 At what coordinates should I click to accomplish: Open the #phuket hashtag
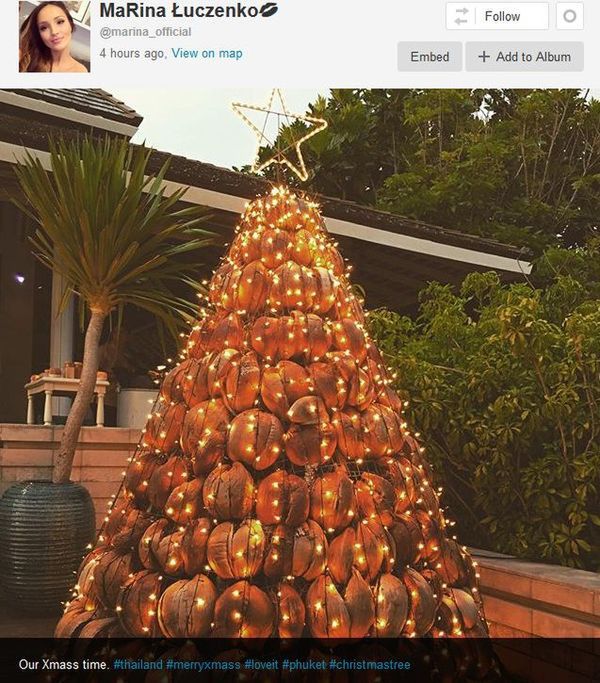click(304, 665)
